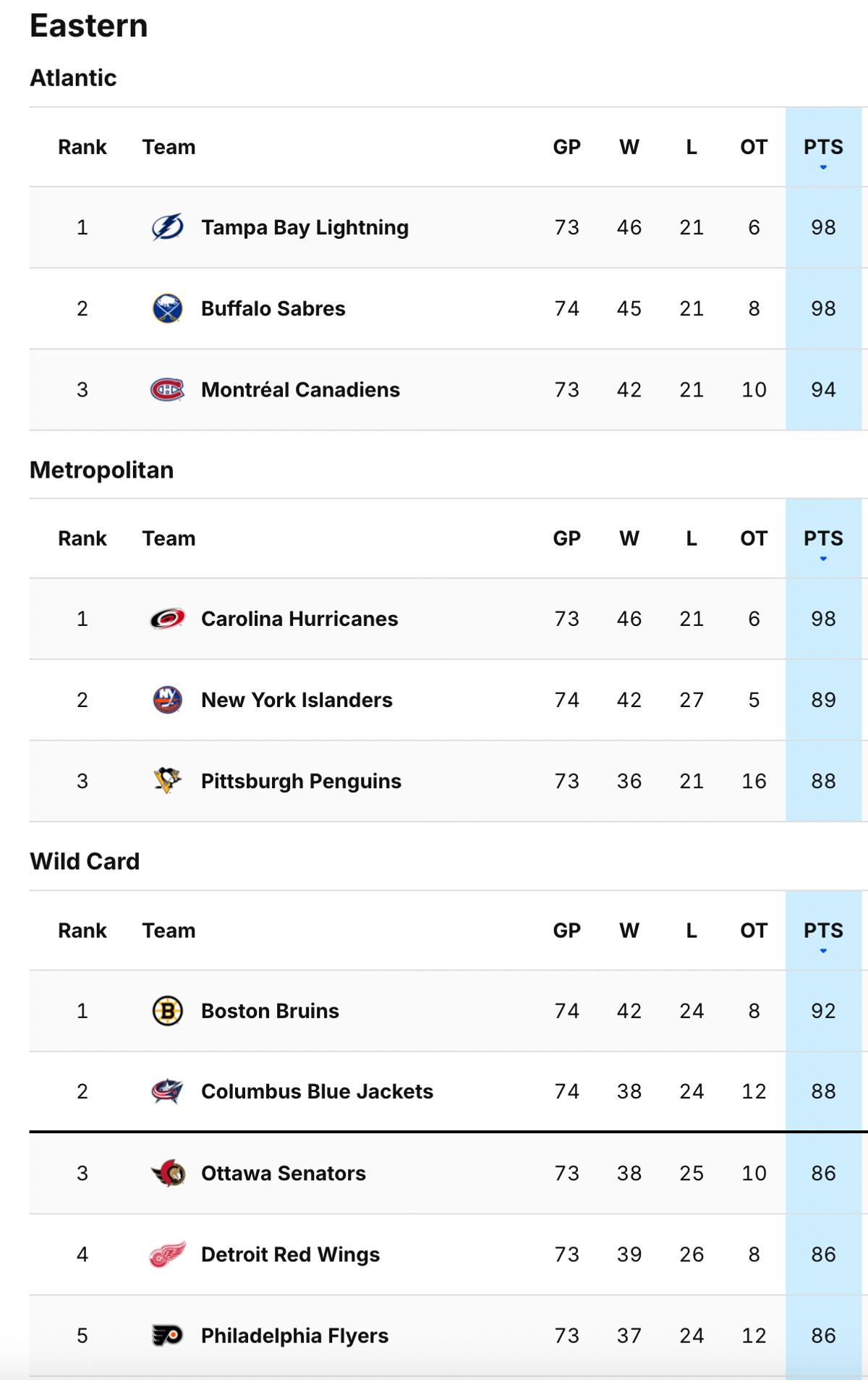Open the Carolina Hurricanes team name link
868x1380 pixels.
click(x=299, y=619)
